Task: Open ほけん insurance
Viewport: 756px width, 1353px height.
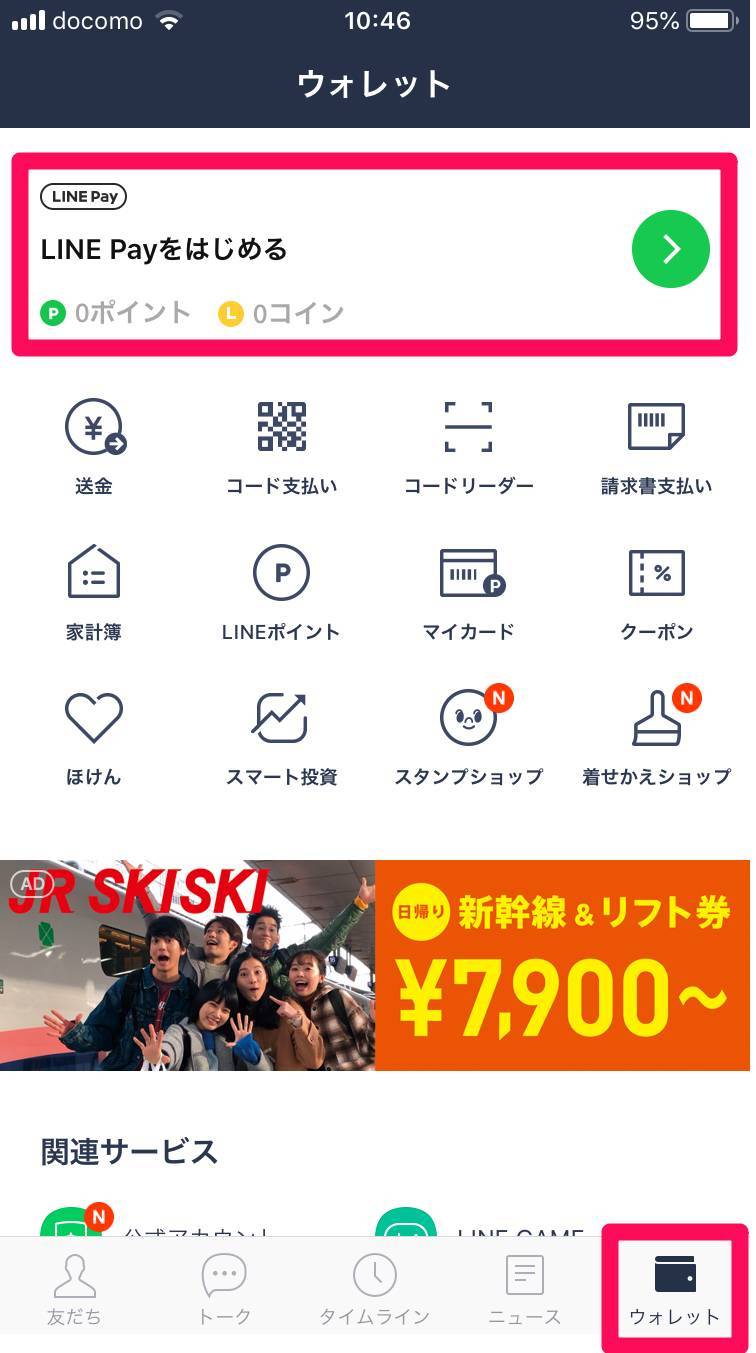Action: 94,736
